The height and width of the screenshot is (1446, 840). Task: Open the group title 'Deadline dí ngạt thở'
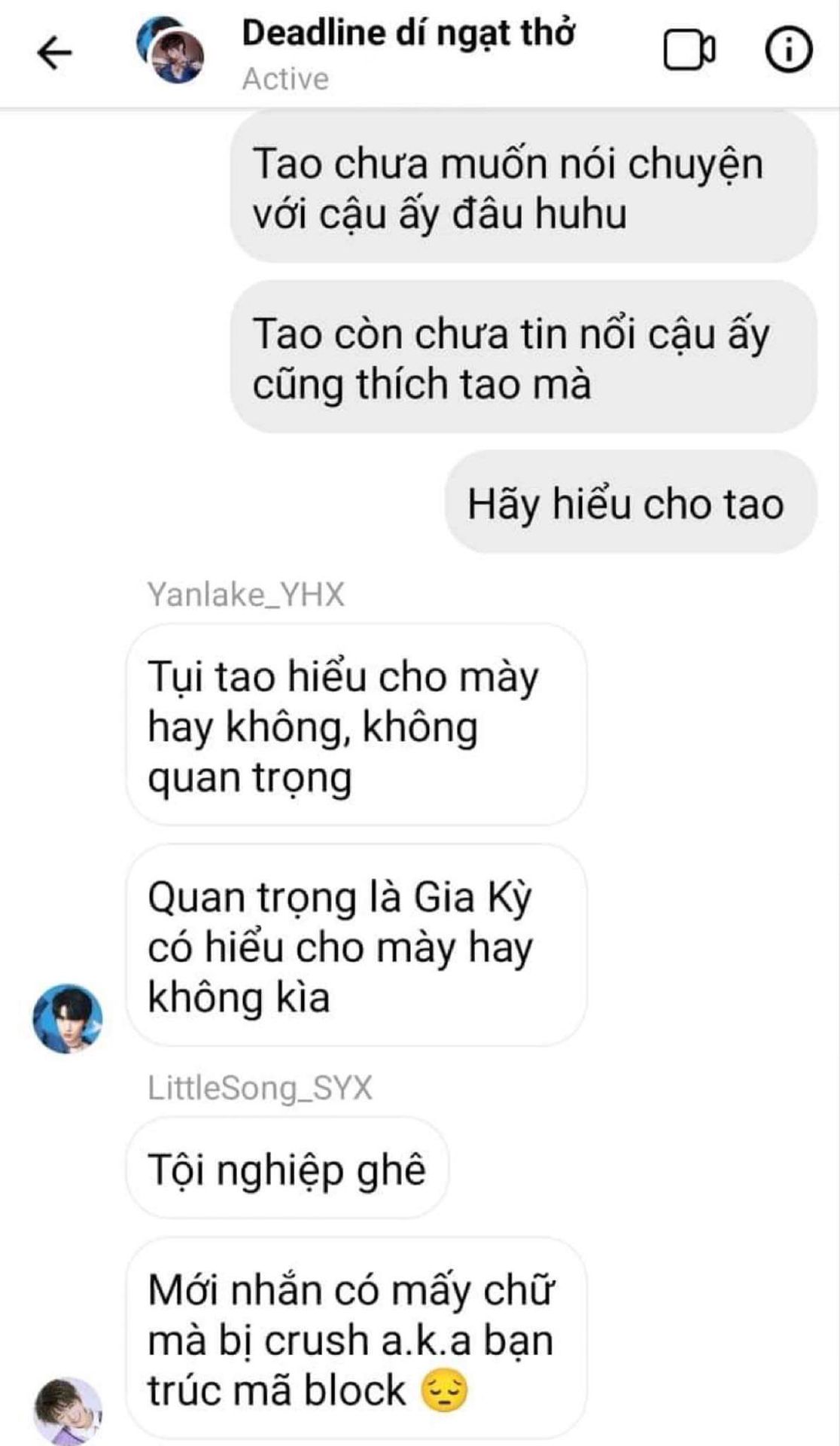[408, 34]
